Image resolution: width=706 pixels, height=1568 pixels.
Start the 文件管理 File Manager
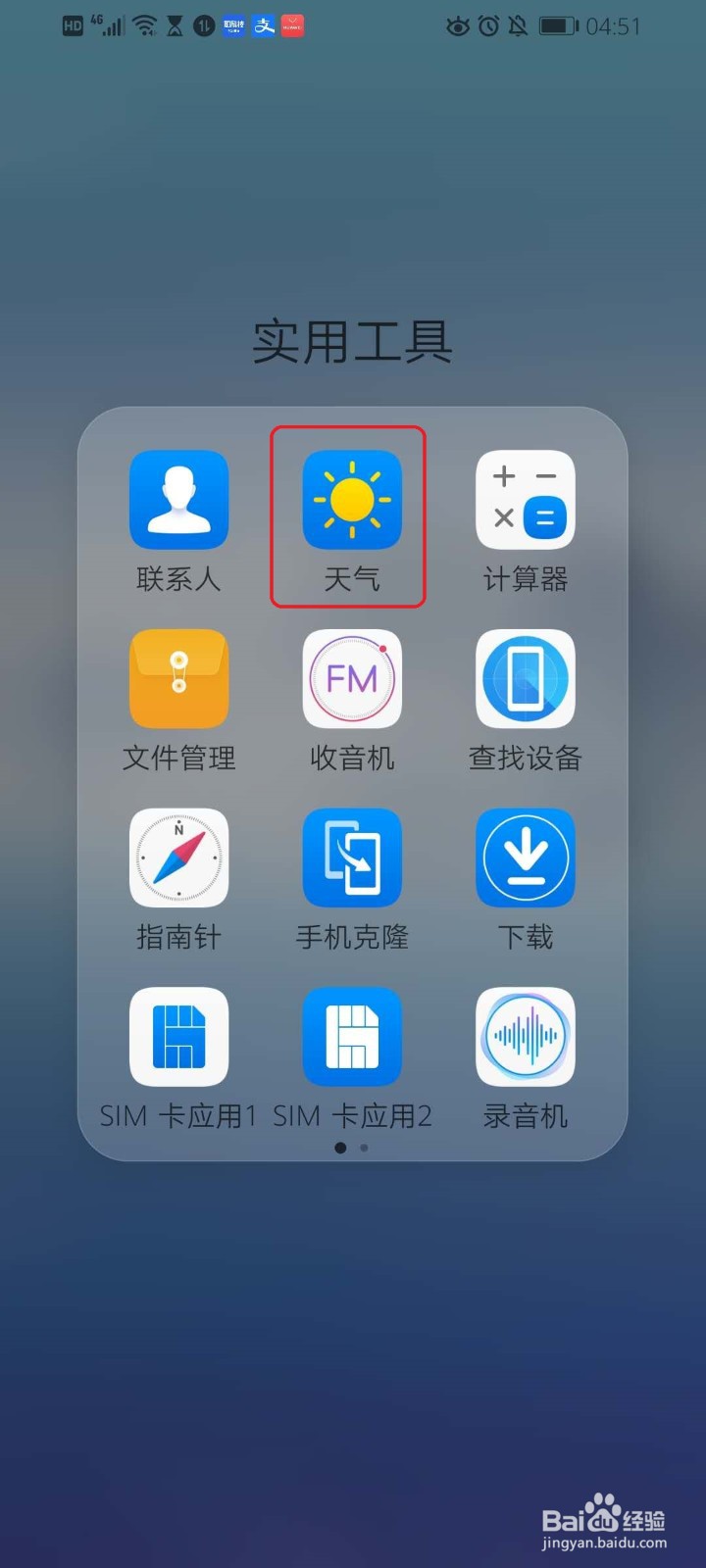coord(178,679)
